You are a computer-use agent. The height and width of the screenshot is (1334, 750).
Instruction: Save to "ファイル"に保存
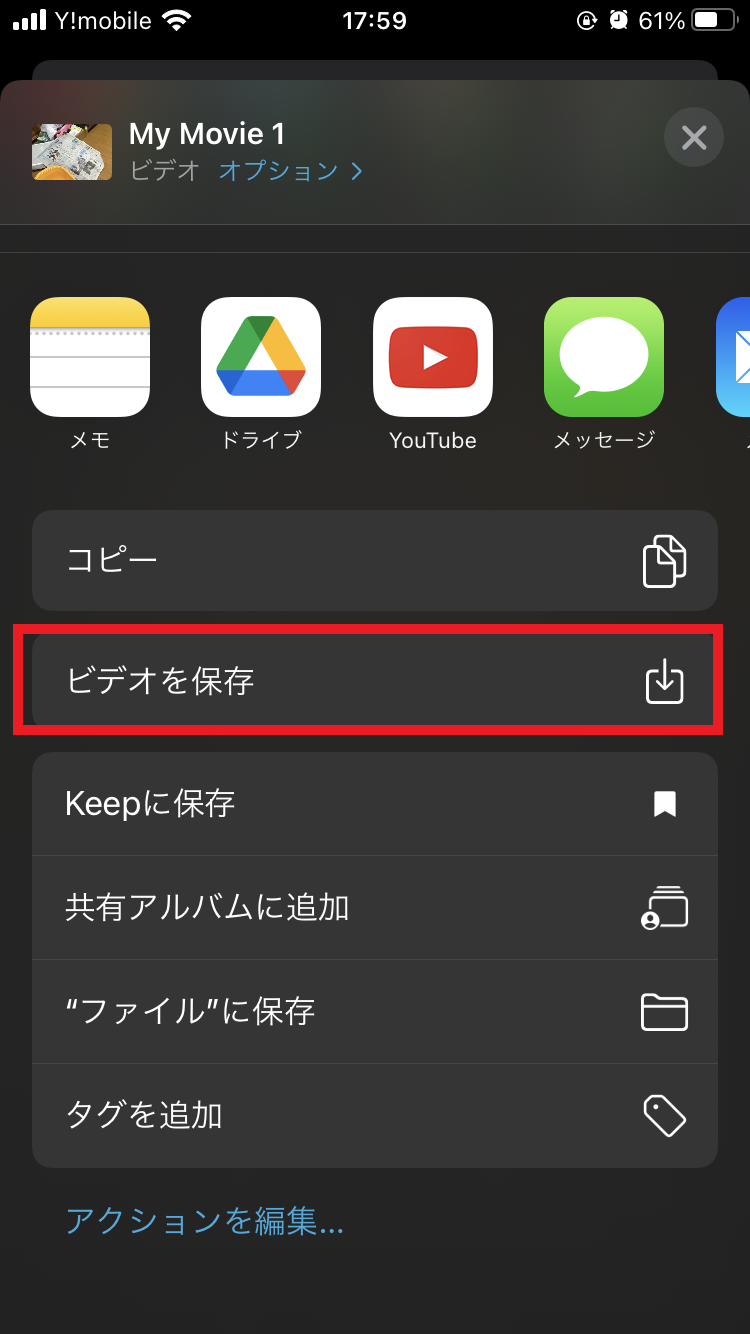click(375, 1012)
